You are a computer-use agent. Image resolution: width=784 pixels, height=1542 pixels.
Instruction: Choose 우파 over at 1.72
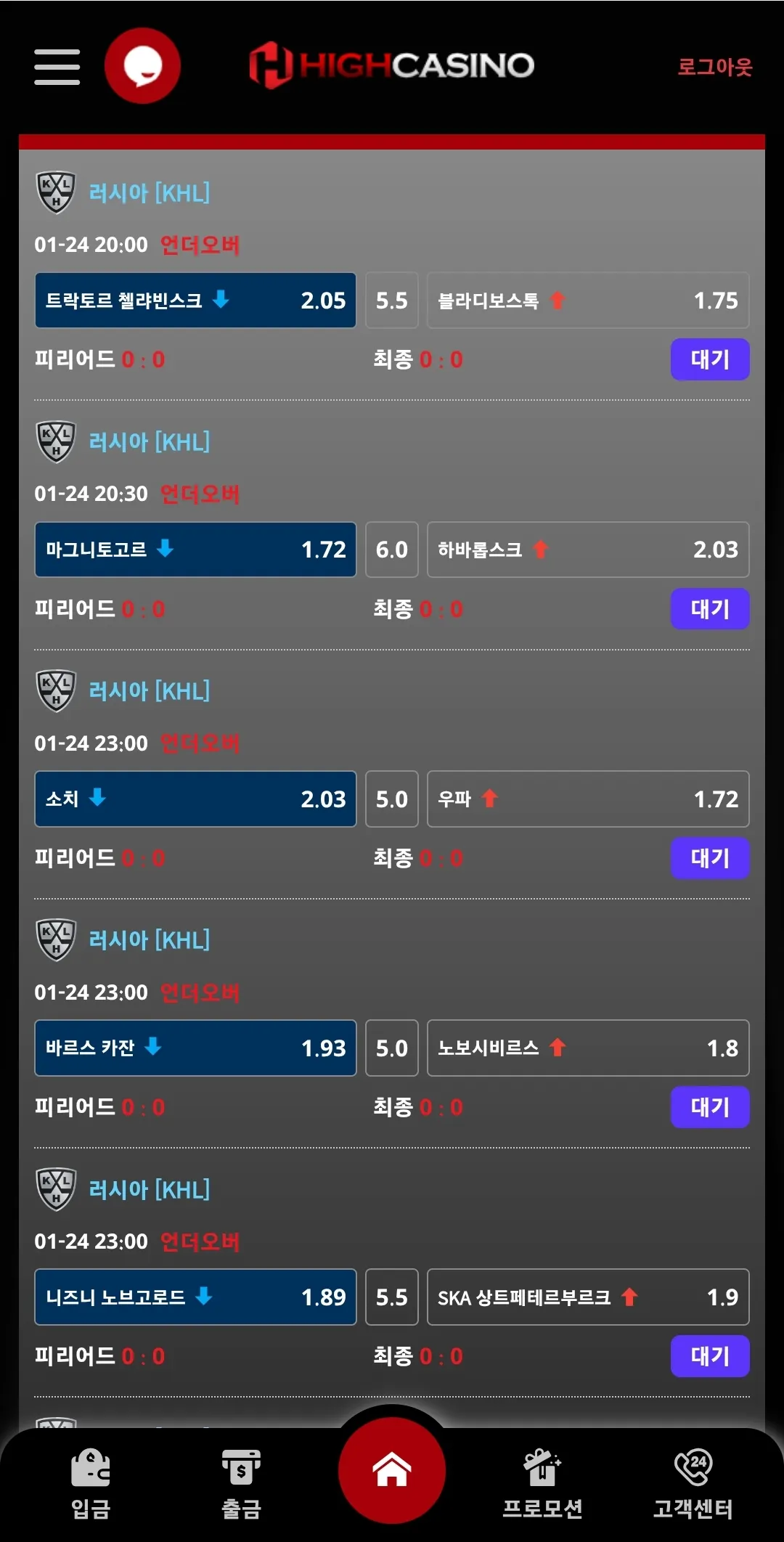[588, 799]
